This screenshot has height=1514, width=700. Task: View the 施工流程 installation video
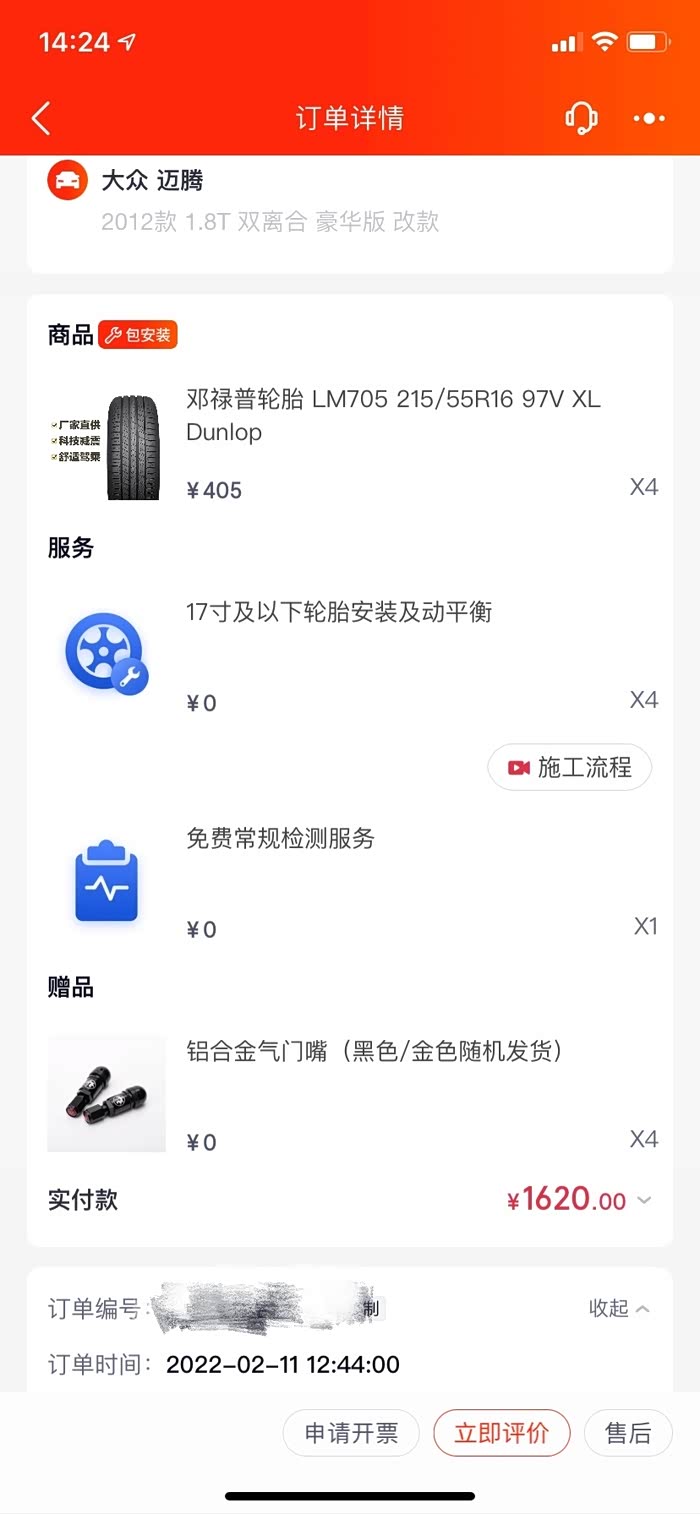[x=570, y=768]
